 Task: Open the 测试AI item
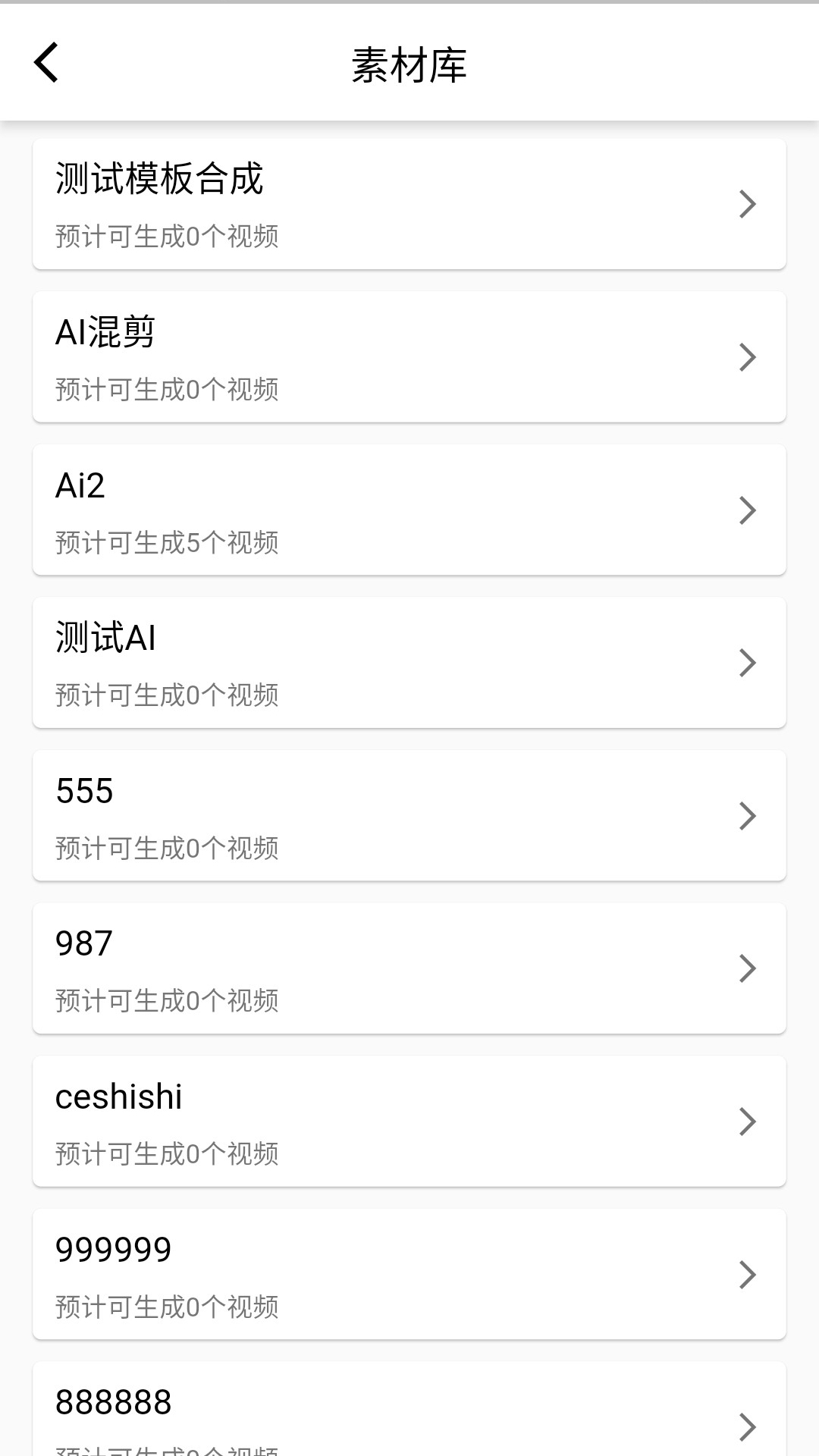click(x=409, y=662)
